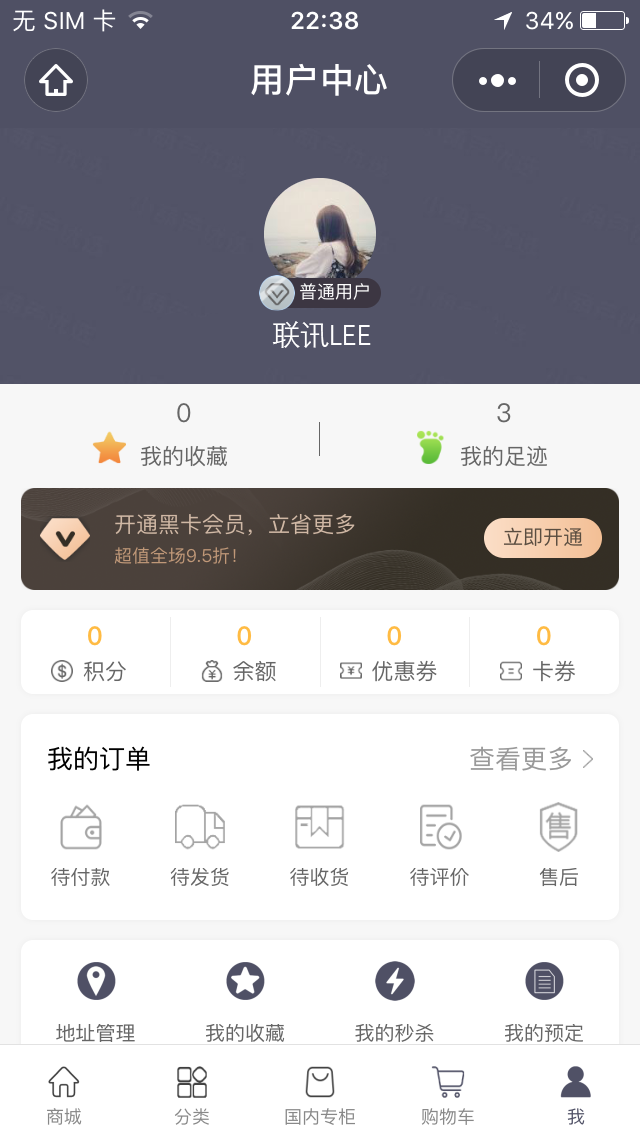The image size is (640, 1136).
Task: Show 待付款 orders awaiting payment
Action: pyautogui.click(x=81, y=845)
